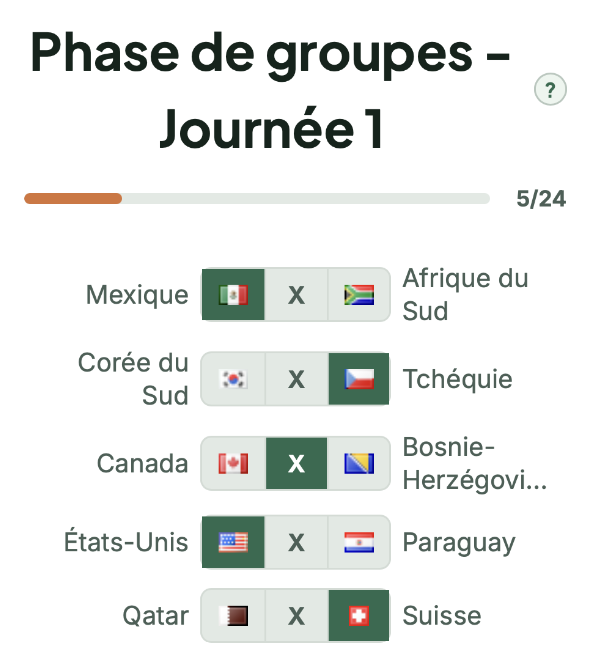Pick Corée du Sud flag as winner

tap(233, 379)
